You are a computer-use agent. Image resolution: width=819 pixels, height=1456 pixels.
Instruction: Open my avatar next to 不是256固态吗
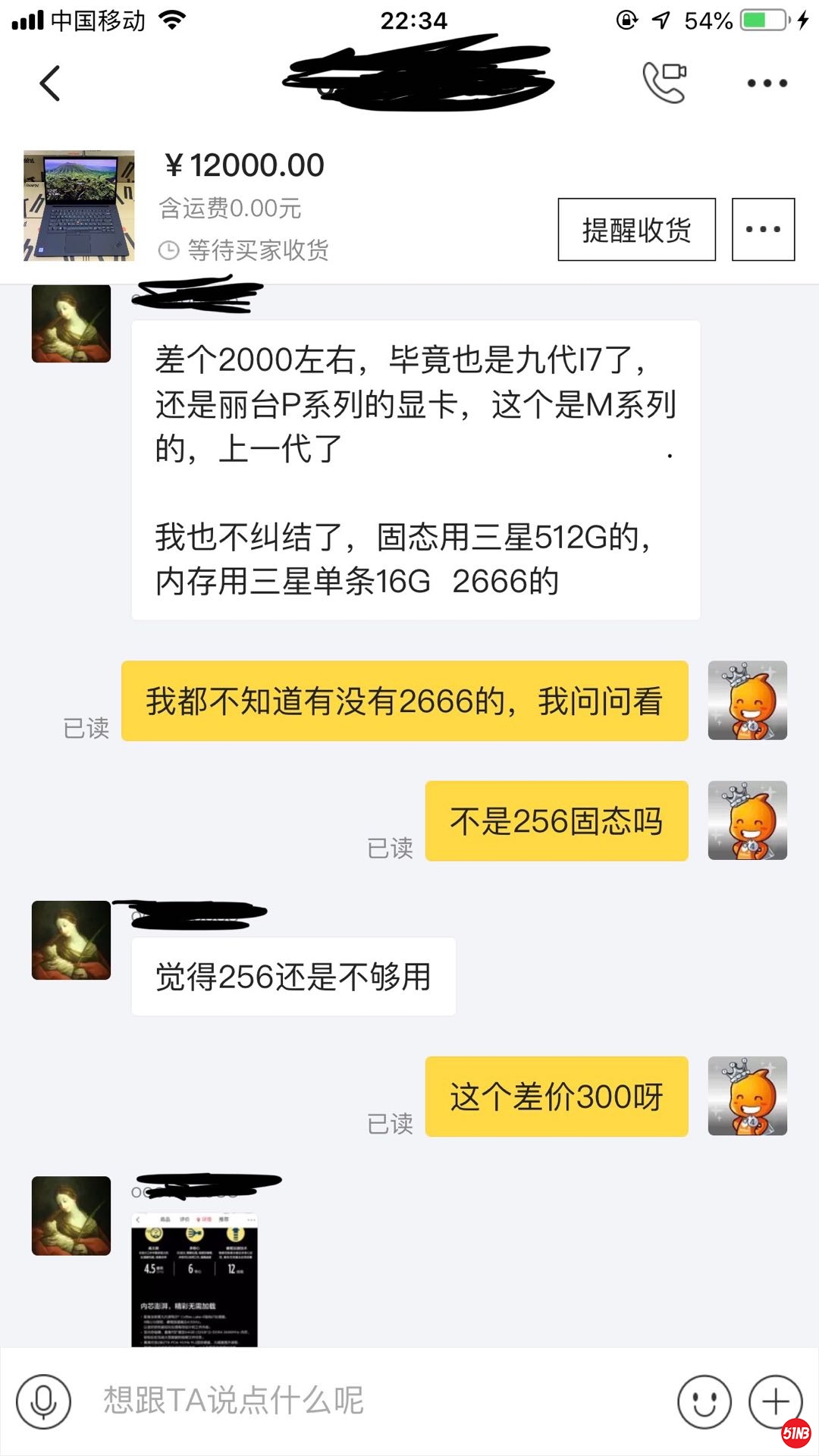[x=747, y=821]
